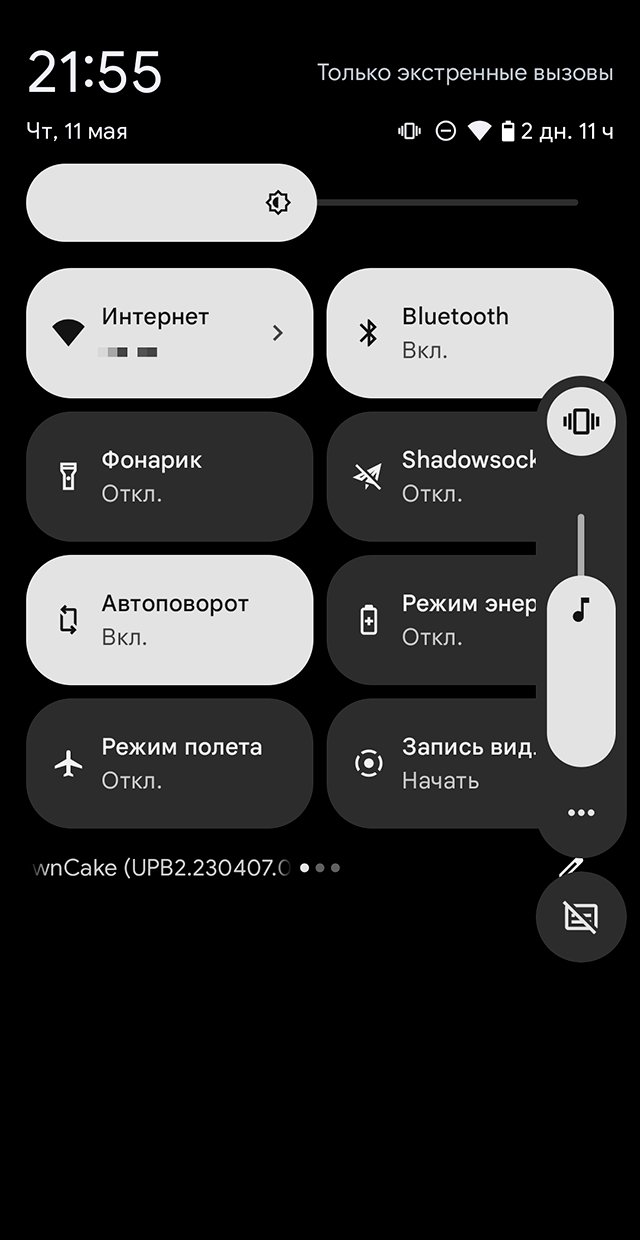Open more volume settings (three dots)
640x1240 pixels.
pyautogui.click(x=581, y=812)
